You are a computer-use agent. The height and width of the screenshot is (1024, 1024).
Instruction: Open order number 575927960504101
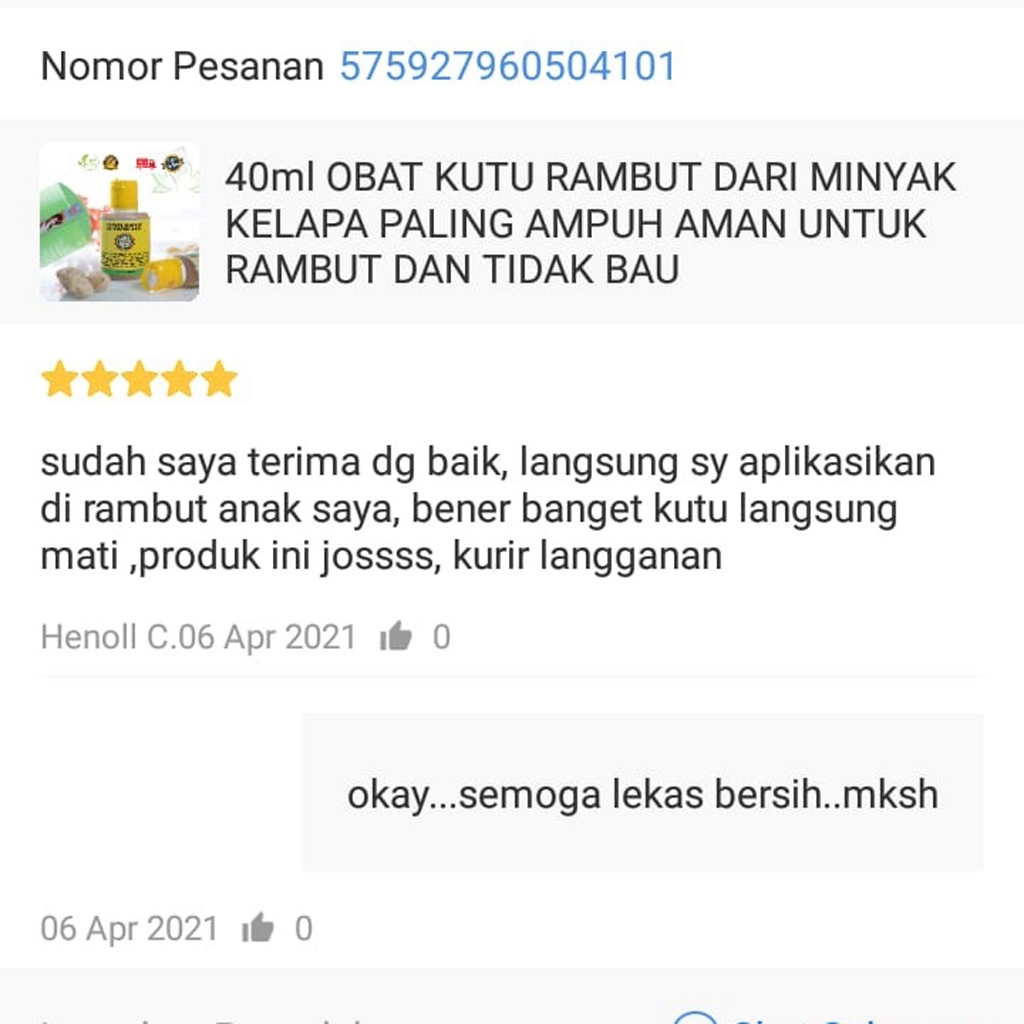[x=508, y=67]
